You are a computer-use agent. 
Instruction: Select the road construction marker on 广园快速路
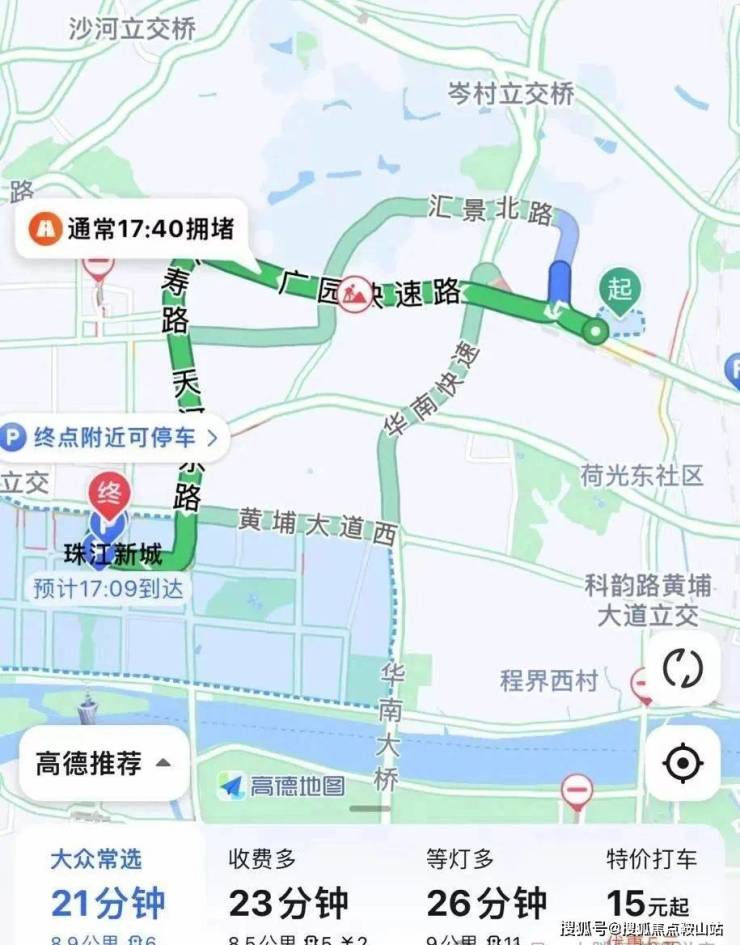click(355, 293)
